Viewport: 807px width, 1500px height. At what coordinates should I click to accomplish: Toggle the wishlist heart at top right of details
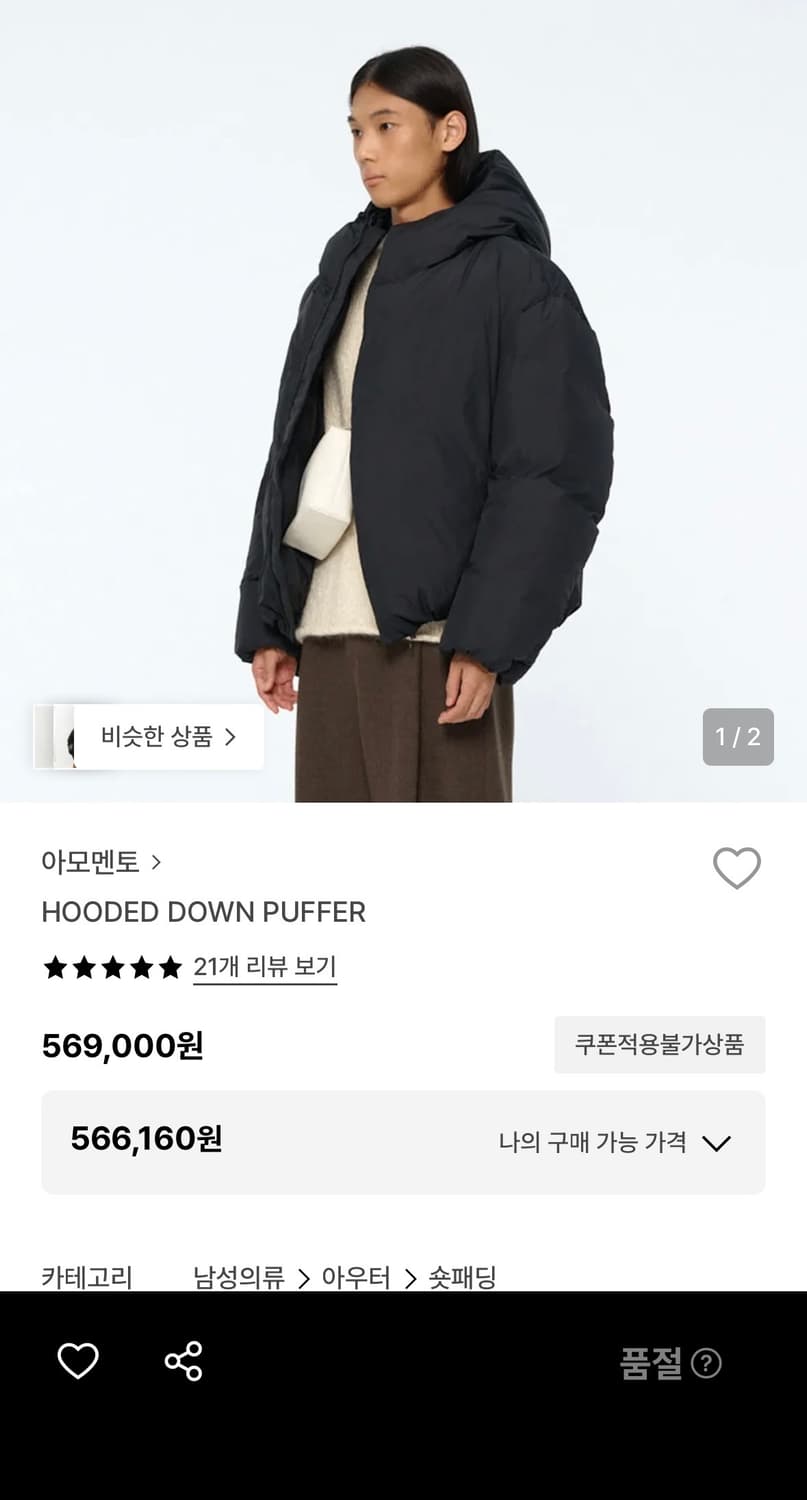click(737, 868)
